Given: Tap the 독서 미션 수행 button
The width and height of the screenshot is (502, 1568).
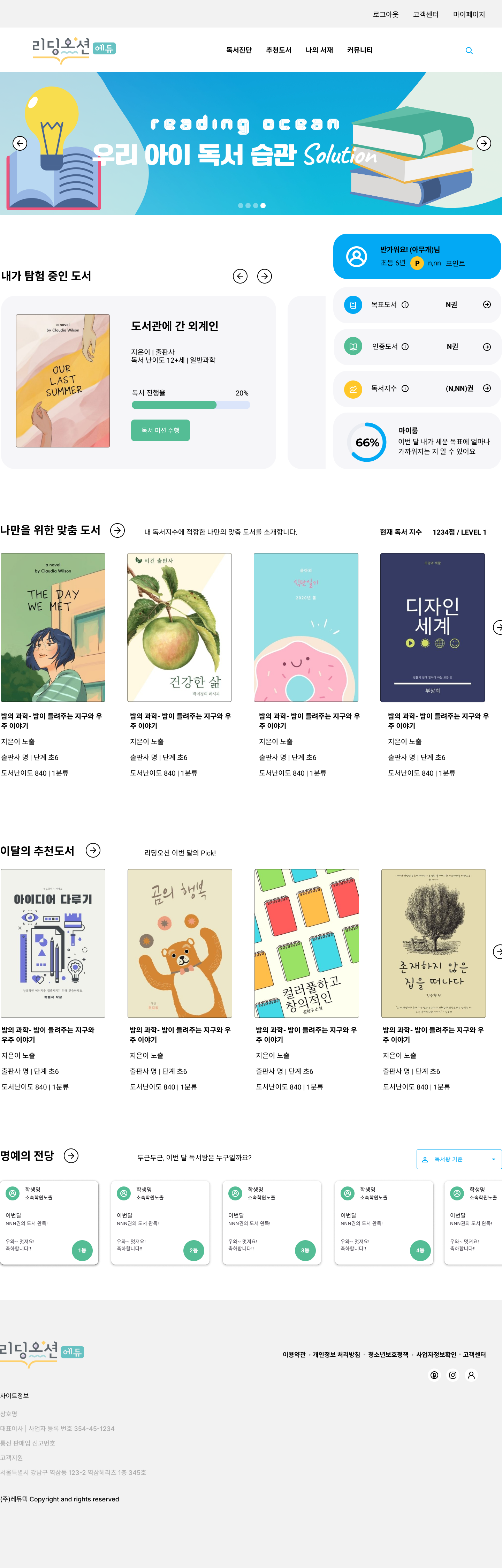Looking at the screenshot, I should (160, 430).
